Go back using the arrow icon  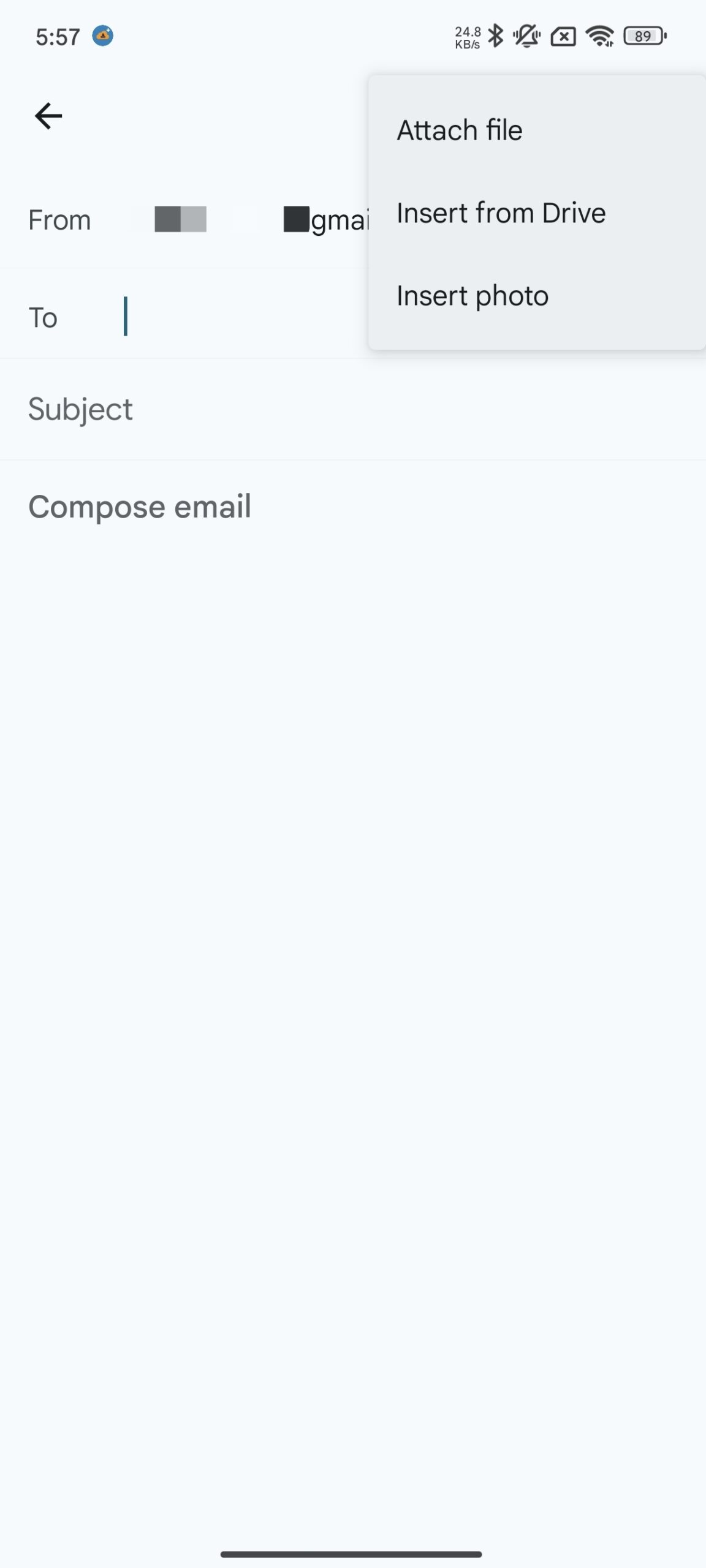(x=48, y=116)
